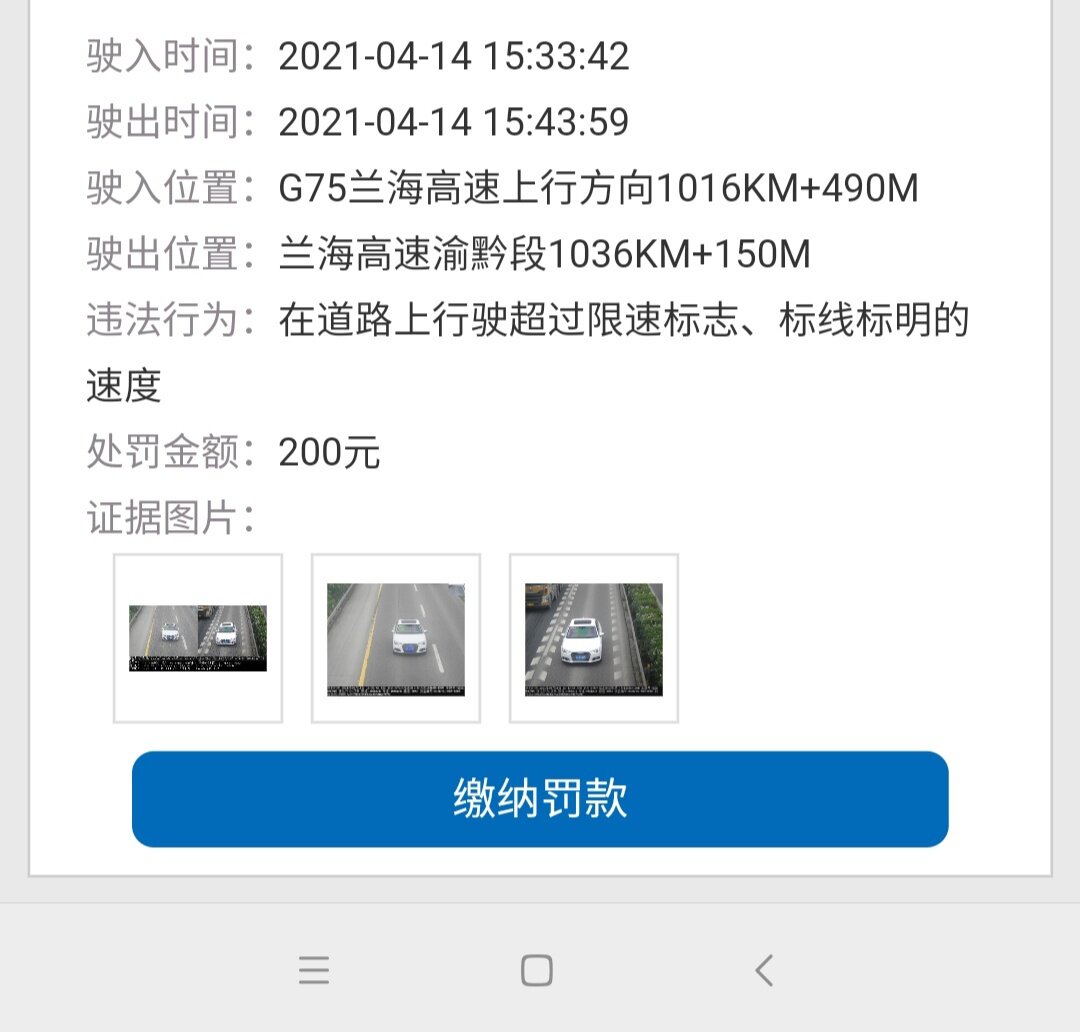Go back with the system back arrow
Screen dimensions: 1080x1032
[764, 970]
